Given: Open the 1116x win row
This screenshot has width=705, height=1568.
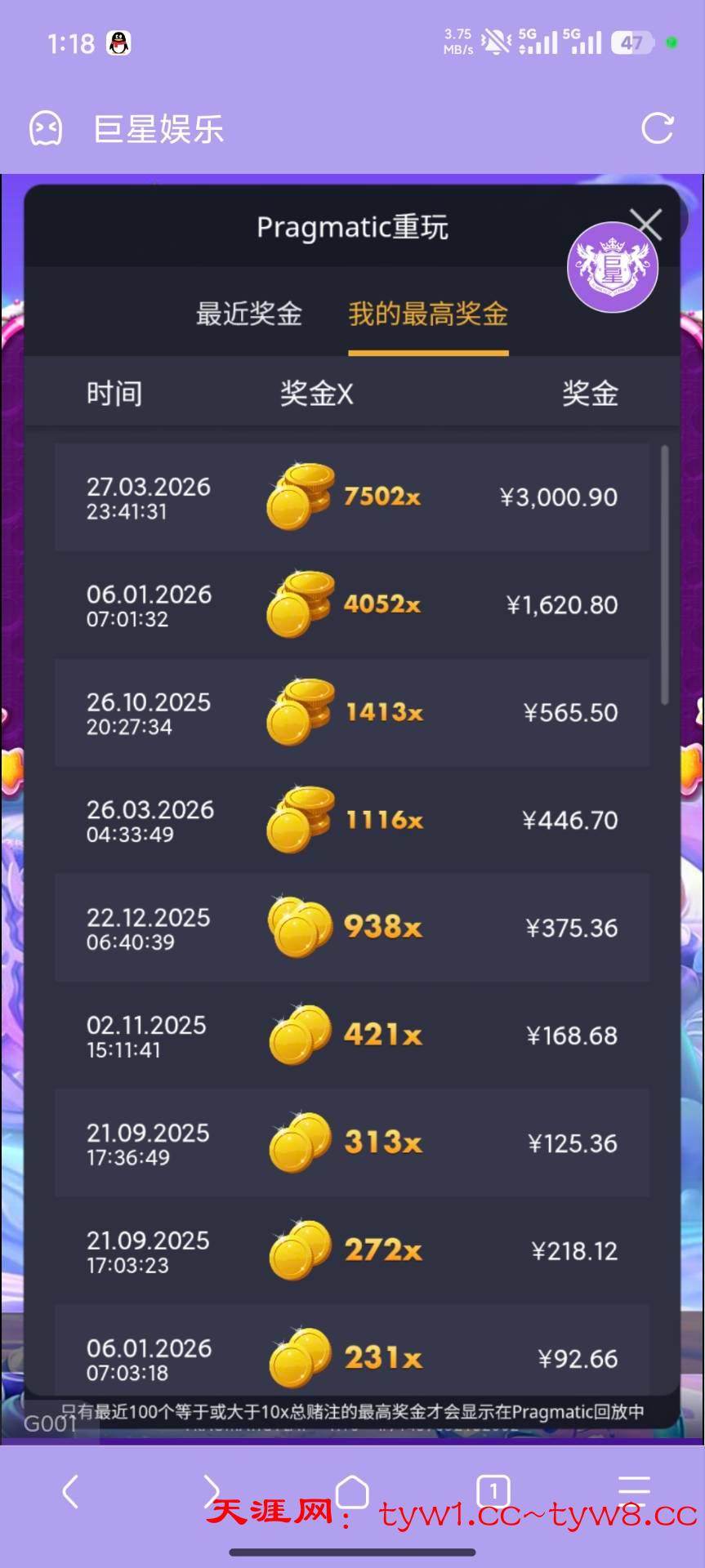Looking at the screenshot, I should [x=352, y=821].
